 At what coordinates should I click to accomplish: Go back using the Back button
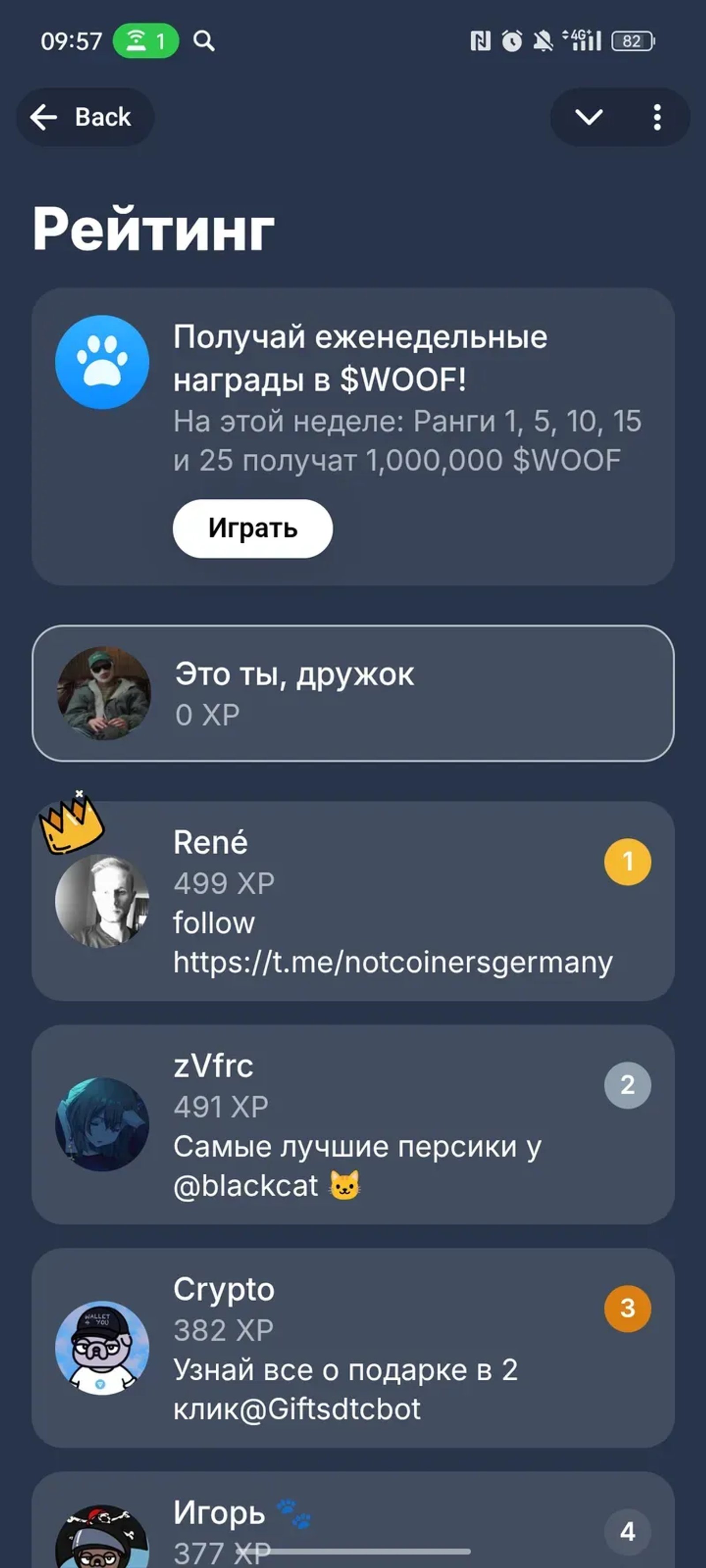tap(84, 117)
